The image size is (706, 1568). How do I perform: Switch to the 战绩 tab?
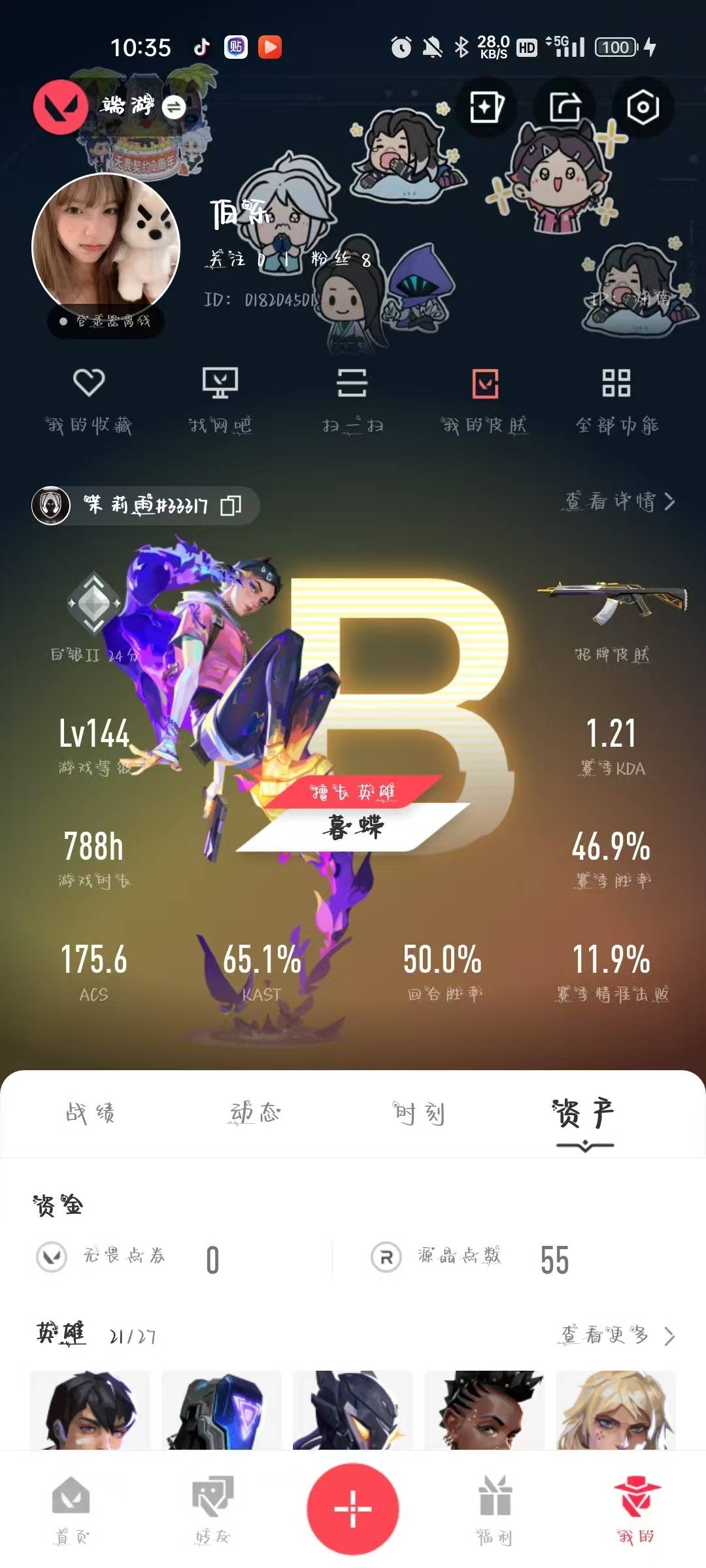coord(90,1113)
